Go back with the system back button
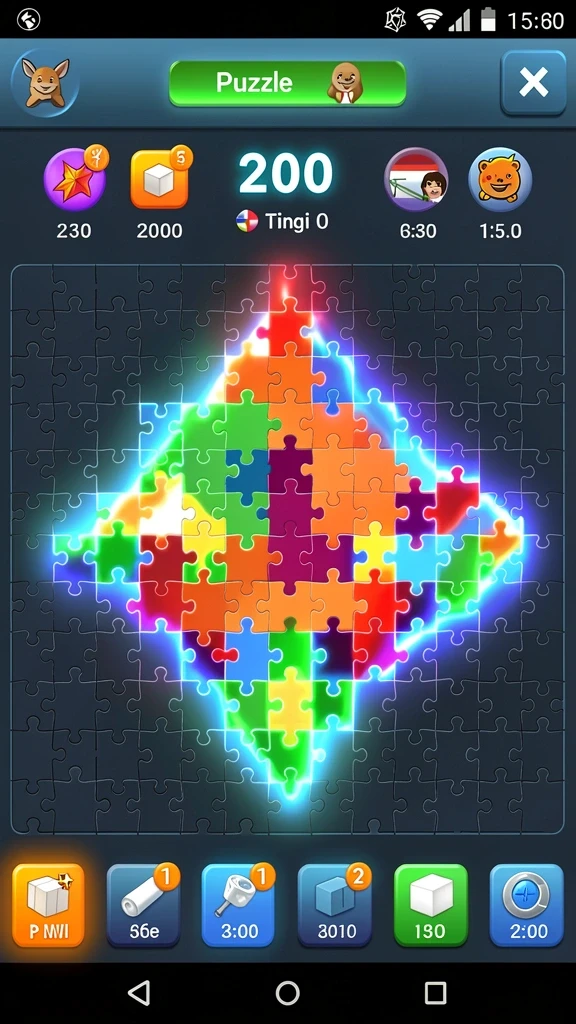The height and width of the screenshot is (1024, 576). pyautogui.click(x=139, y=992)
